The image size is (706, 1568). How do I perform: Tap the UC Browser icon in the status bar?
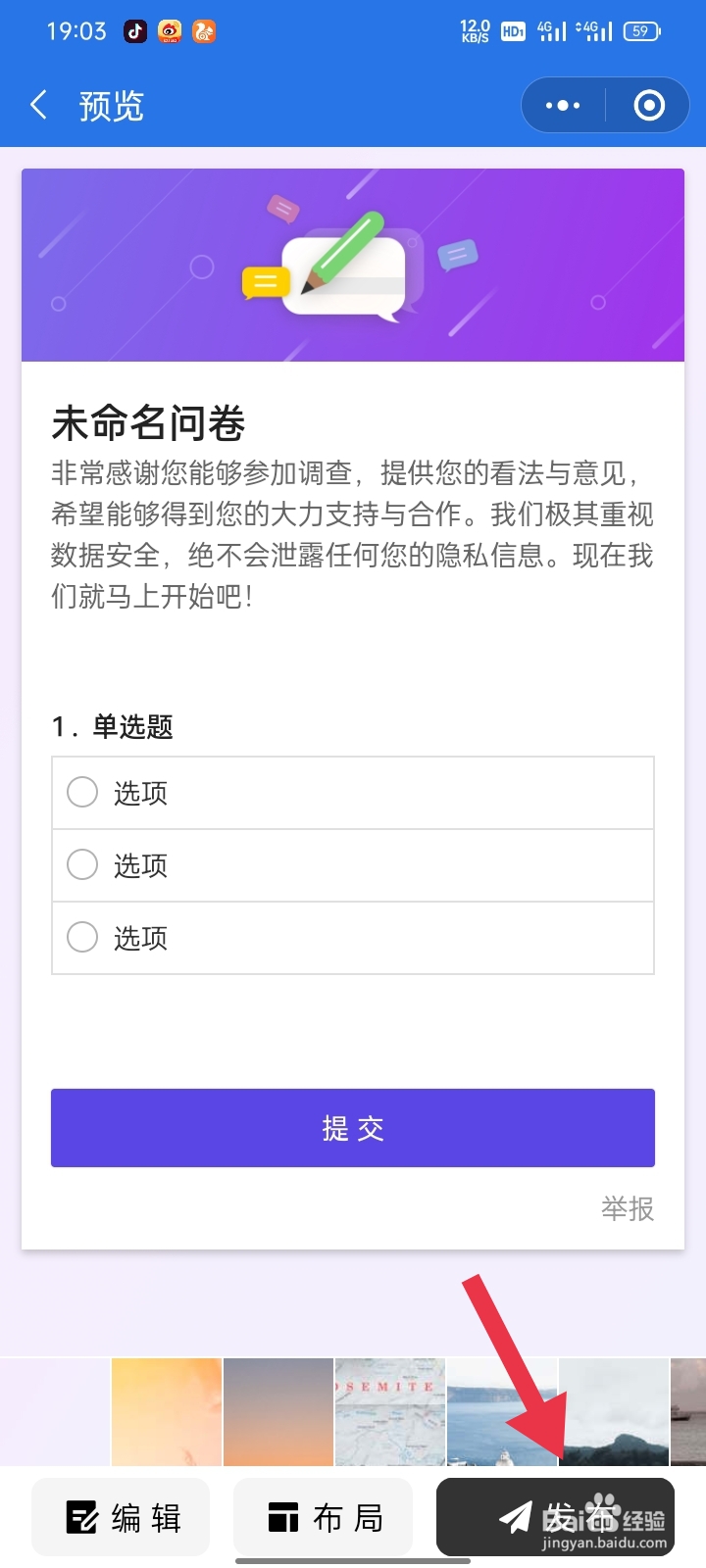(203, 31)
